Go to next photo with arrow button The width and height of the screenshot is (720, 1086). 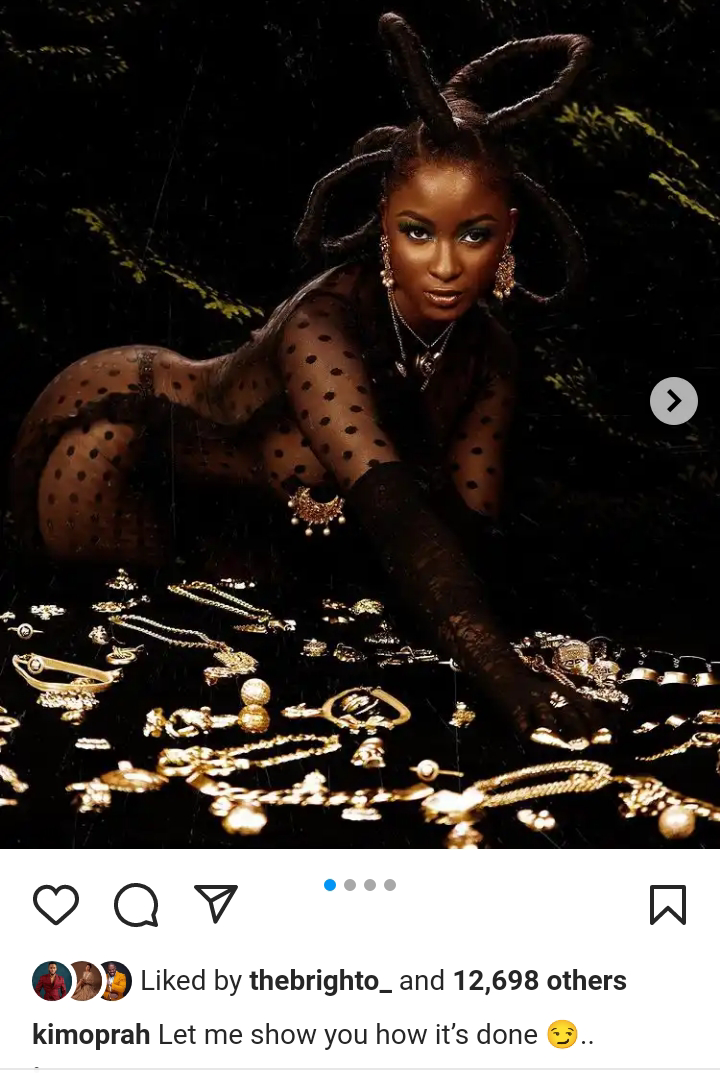pyautogui.click(x=673, y=401)
